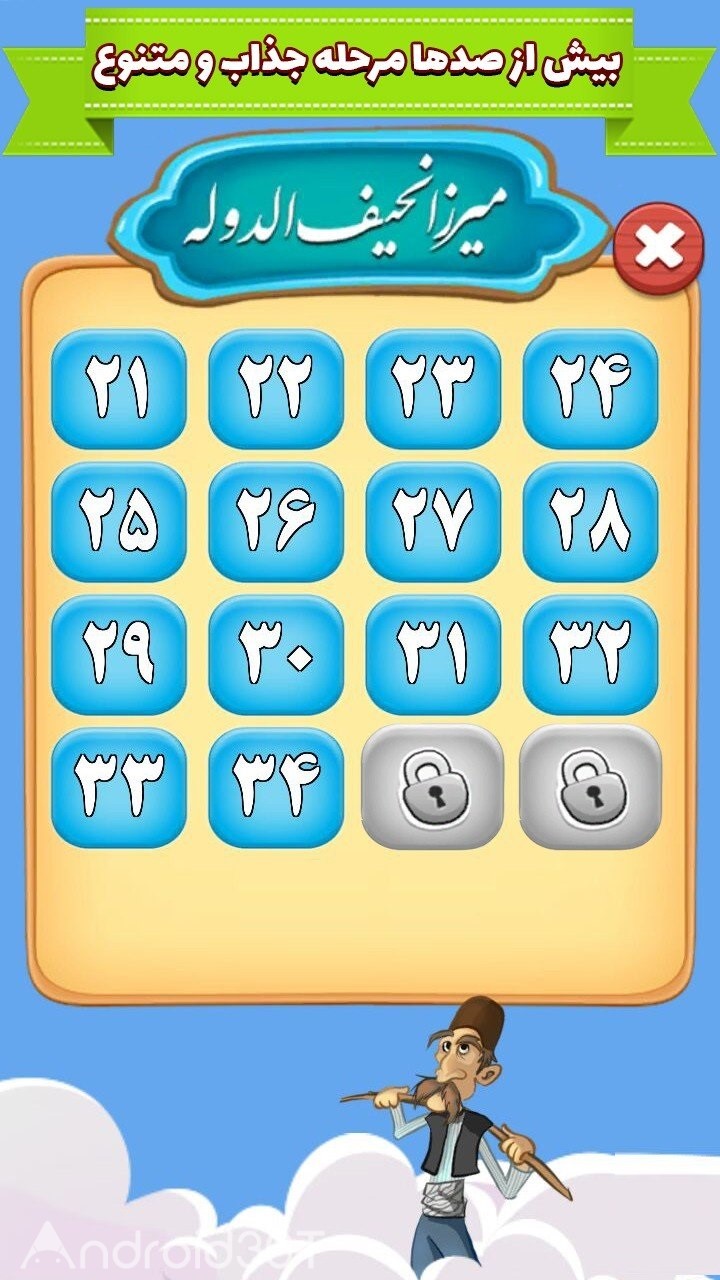Tap the locked level right after level 34
This screenshot has width=720, height=1280.
(x=433, y=786)
